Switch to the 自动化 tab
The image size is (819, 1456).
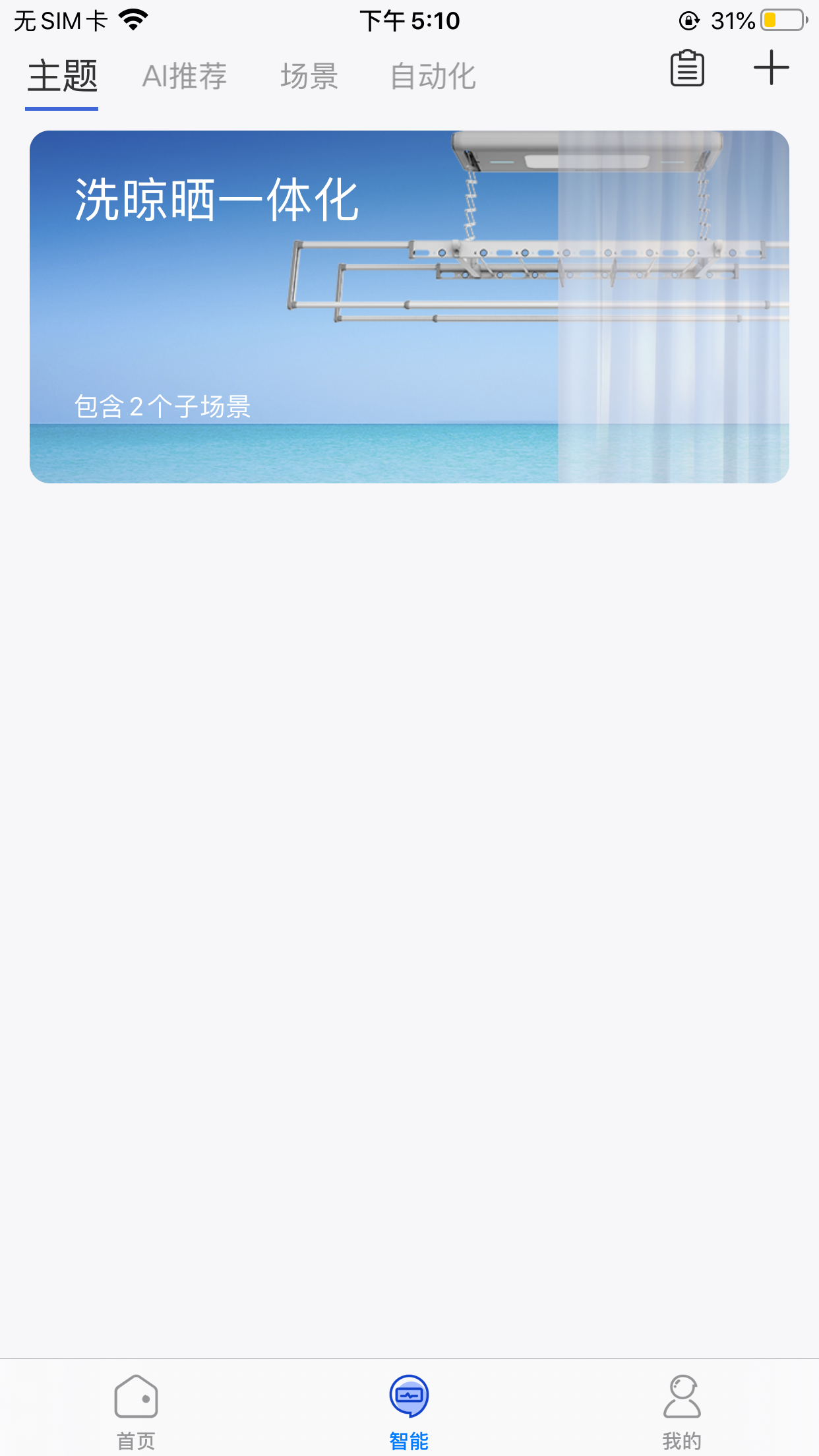click(x=433, y=76)
